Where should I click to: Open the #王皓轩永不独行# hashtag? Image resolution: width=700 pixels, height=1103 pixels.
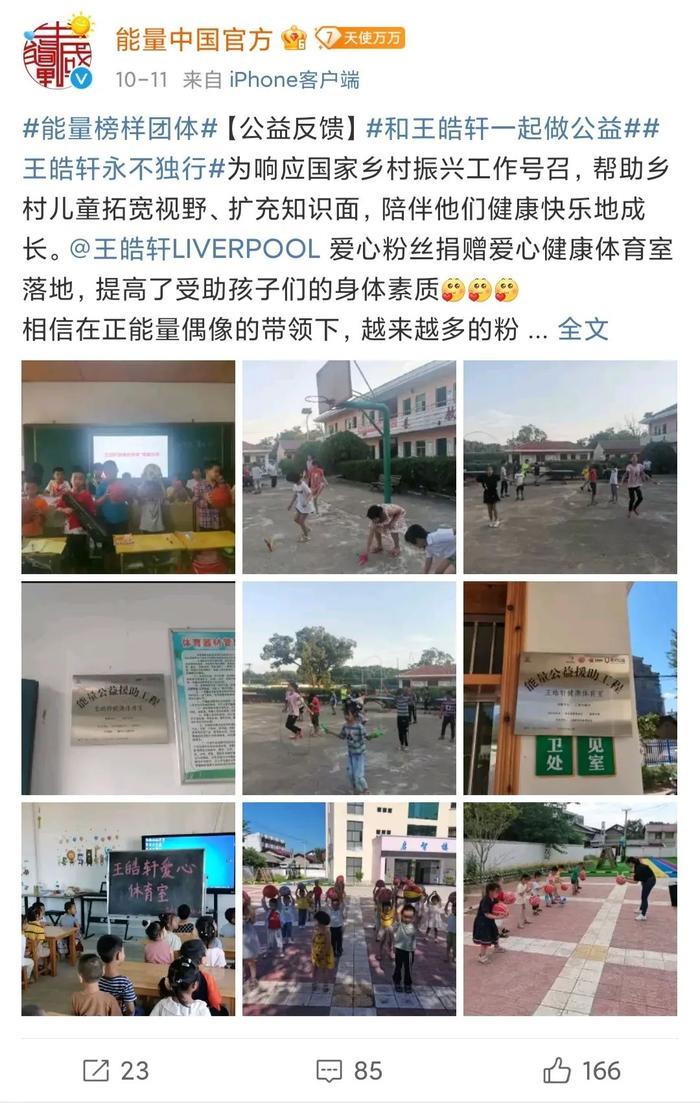click(x=120, y=168)
